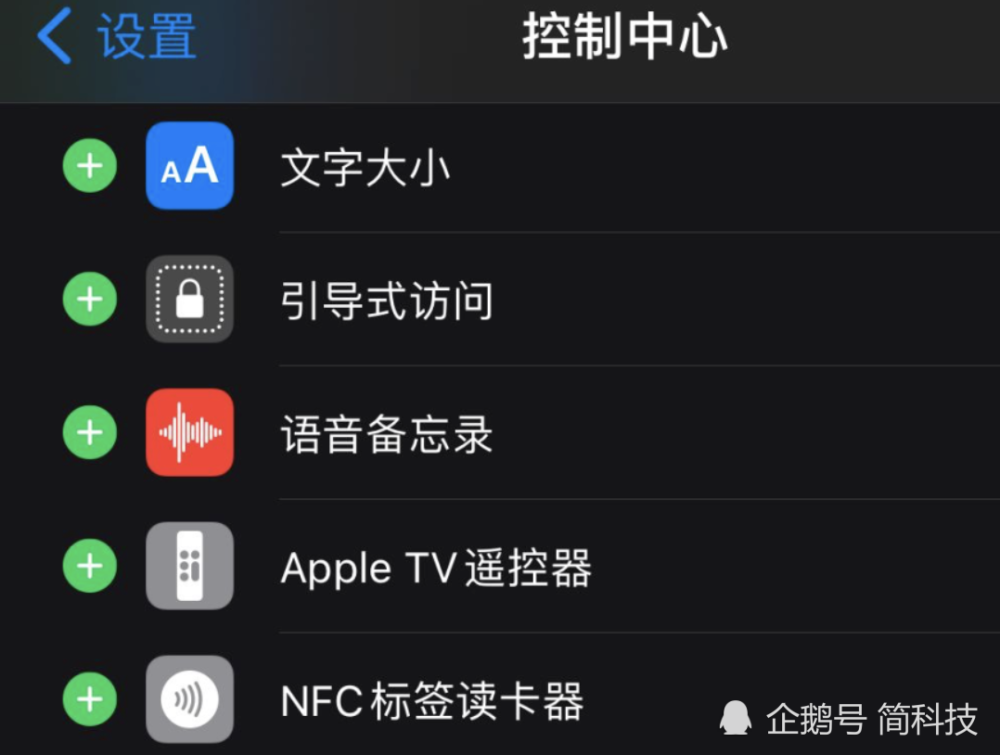Add 语音备忘录 control
Viewport: 1000px width, 755px height.
[x=90, y=432]
